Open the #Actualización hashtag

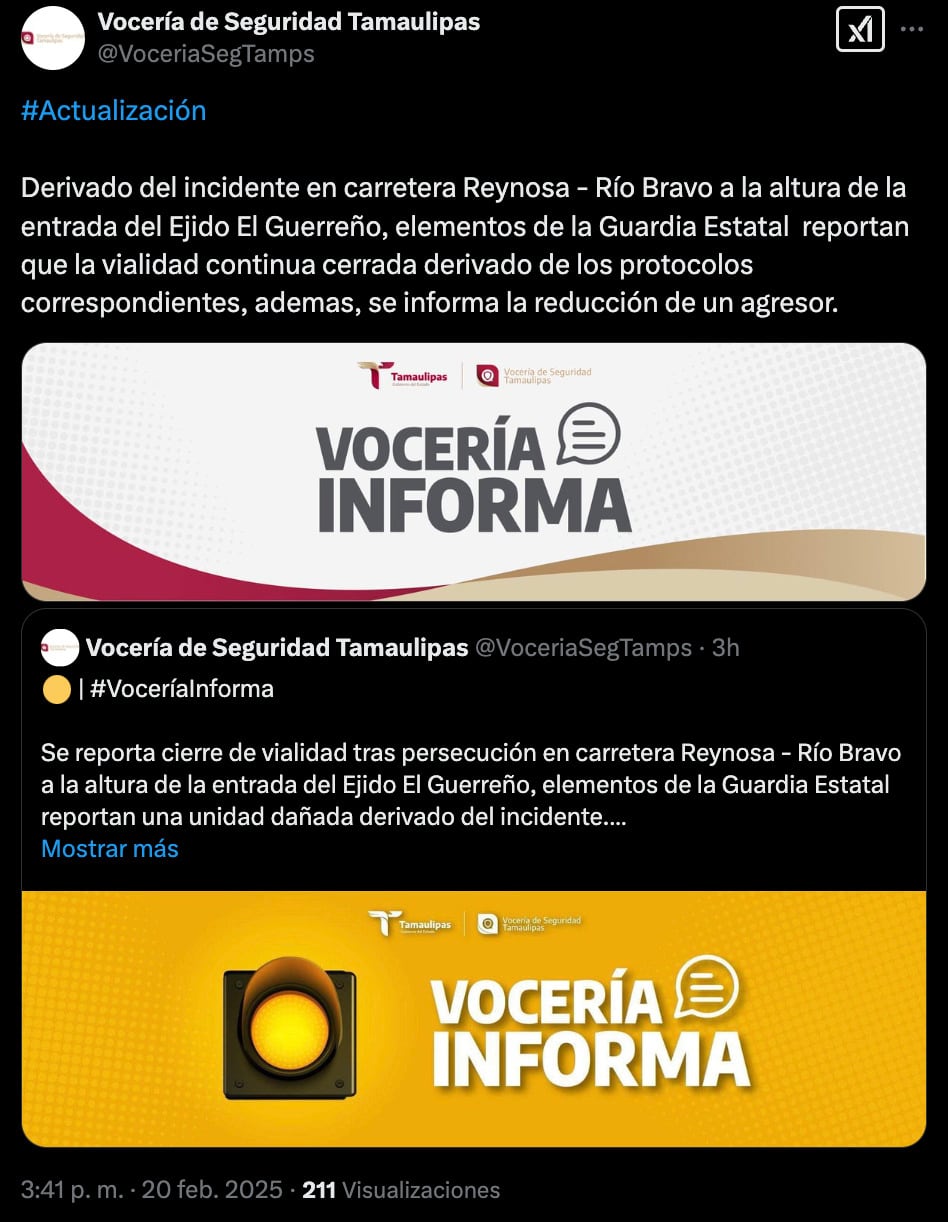tap(111, 110)
